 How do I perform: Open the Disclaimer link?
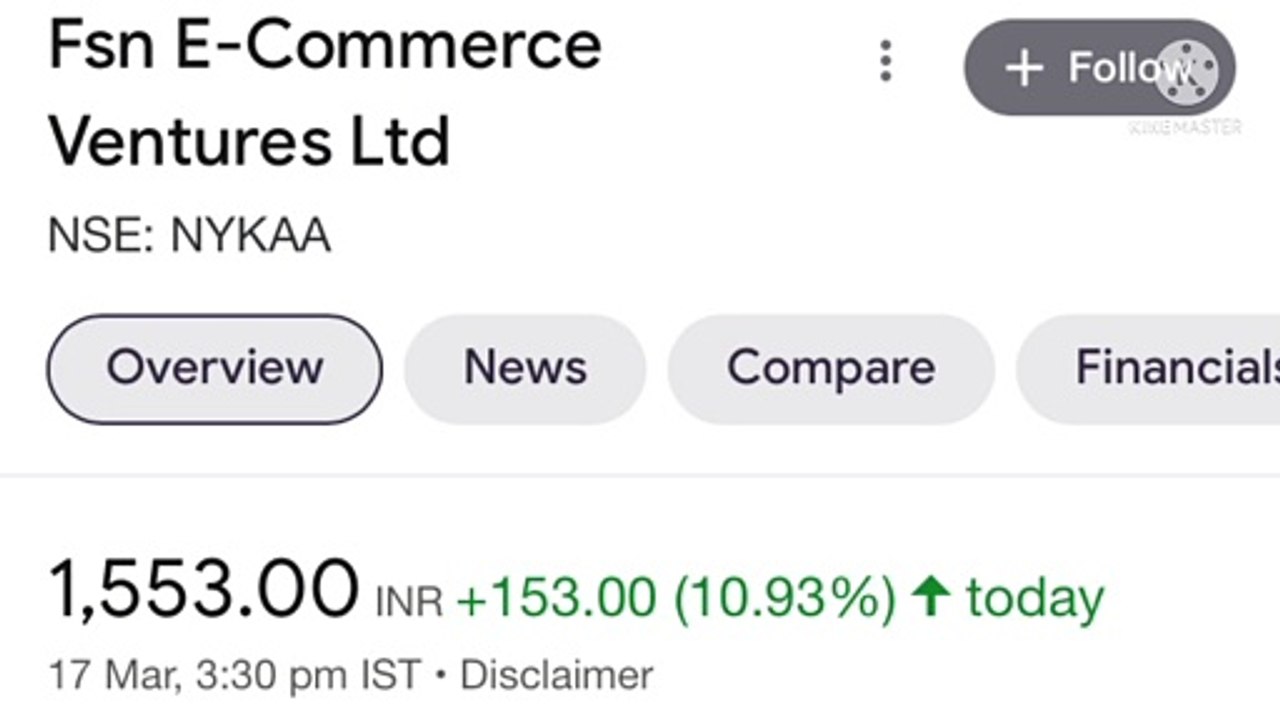(556, 675)
